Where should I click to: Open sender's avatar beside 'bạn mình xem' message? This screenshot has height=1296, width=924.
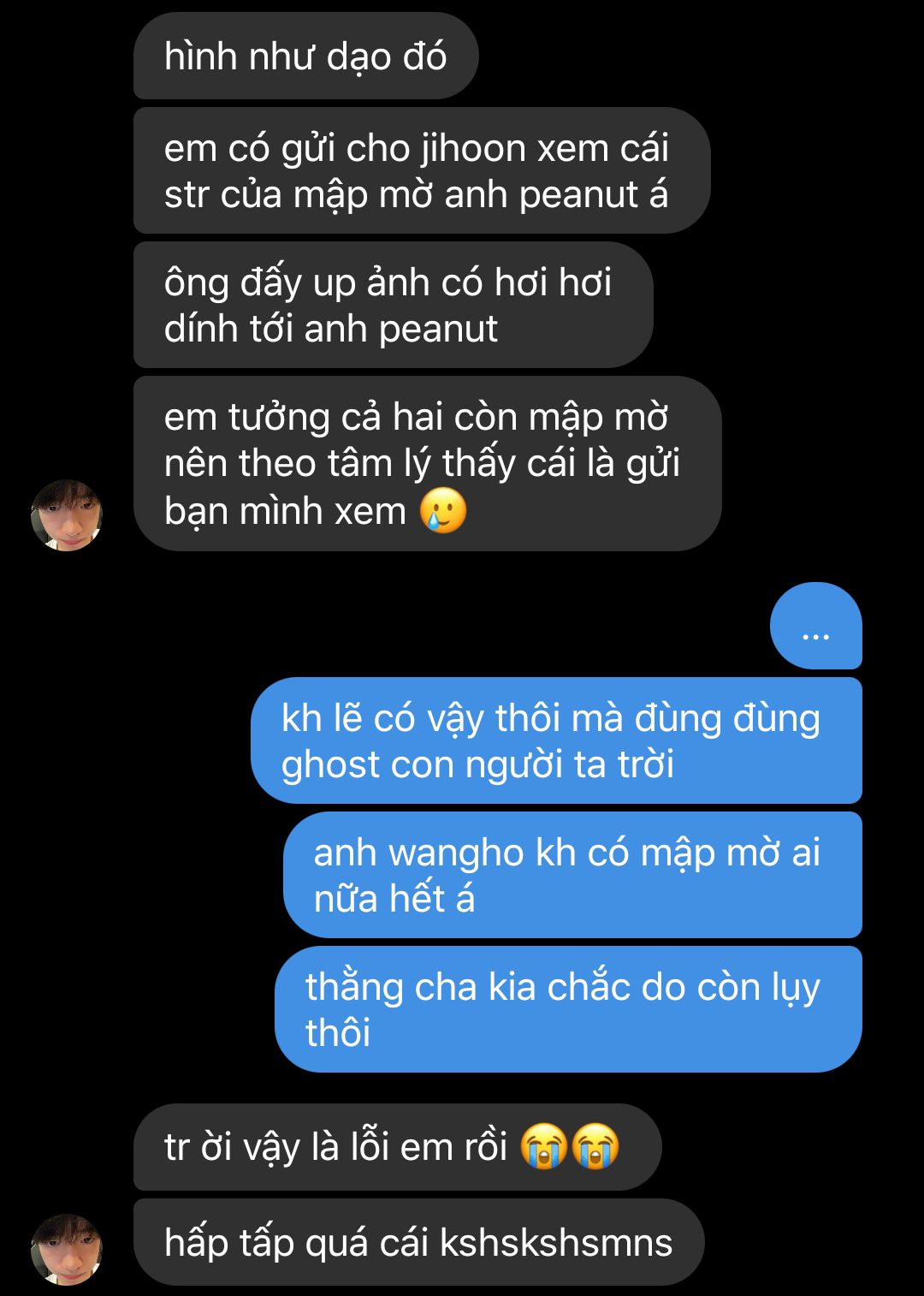[x=67, y=514]
